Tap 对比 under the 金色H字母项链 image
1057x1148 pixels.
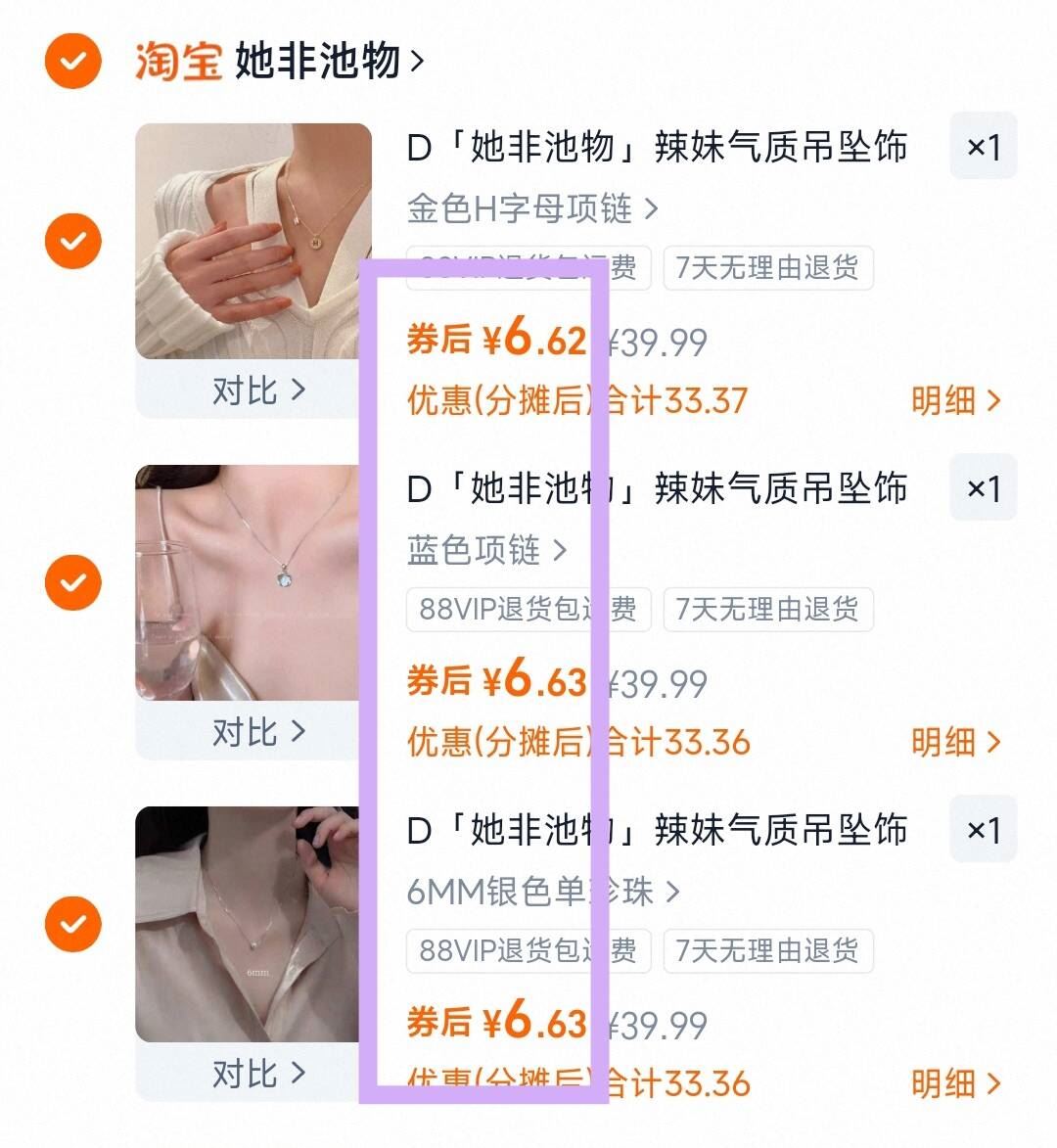(x=258, y=390)
